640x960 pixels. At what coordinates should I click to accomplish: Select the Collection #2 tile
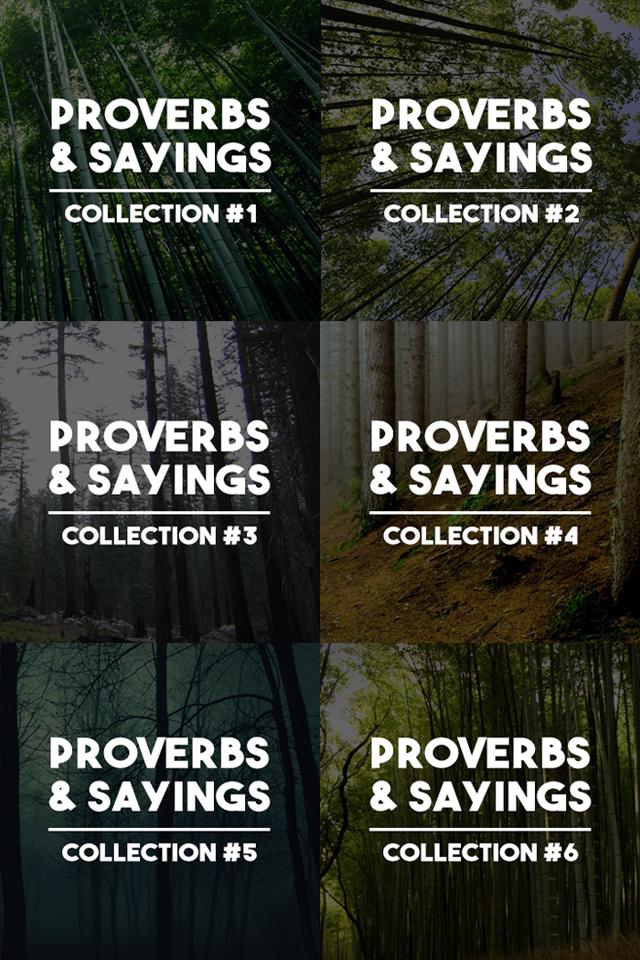(481, 160)
